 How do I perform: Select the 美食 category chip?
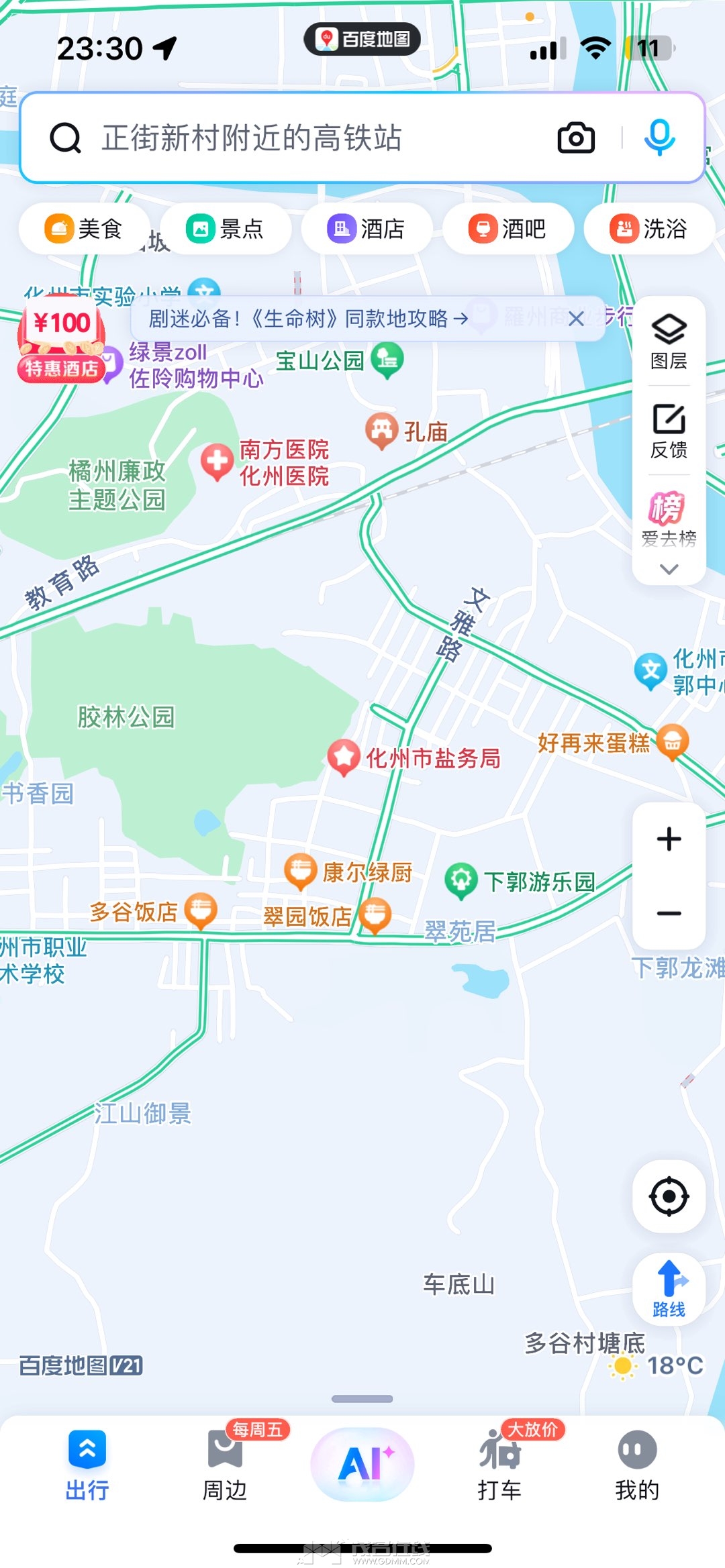pos(84,229)
